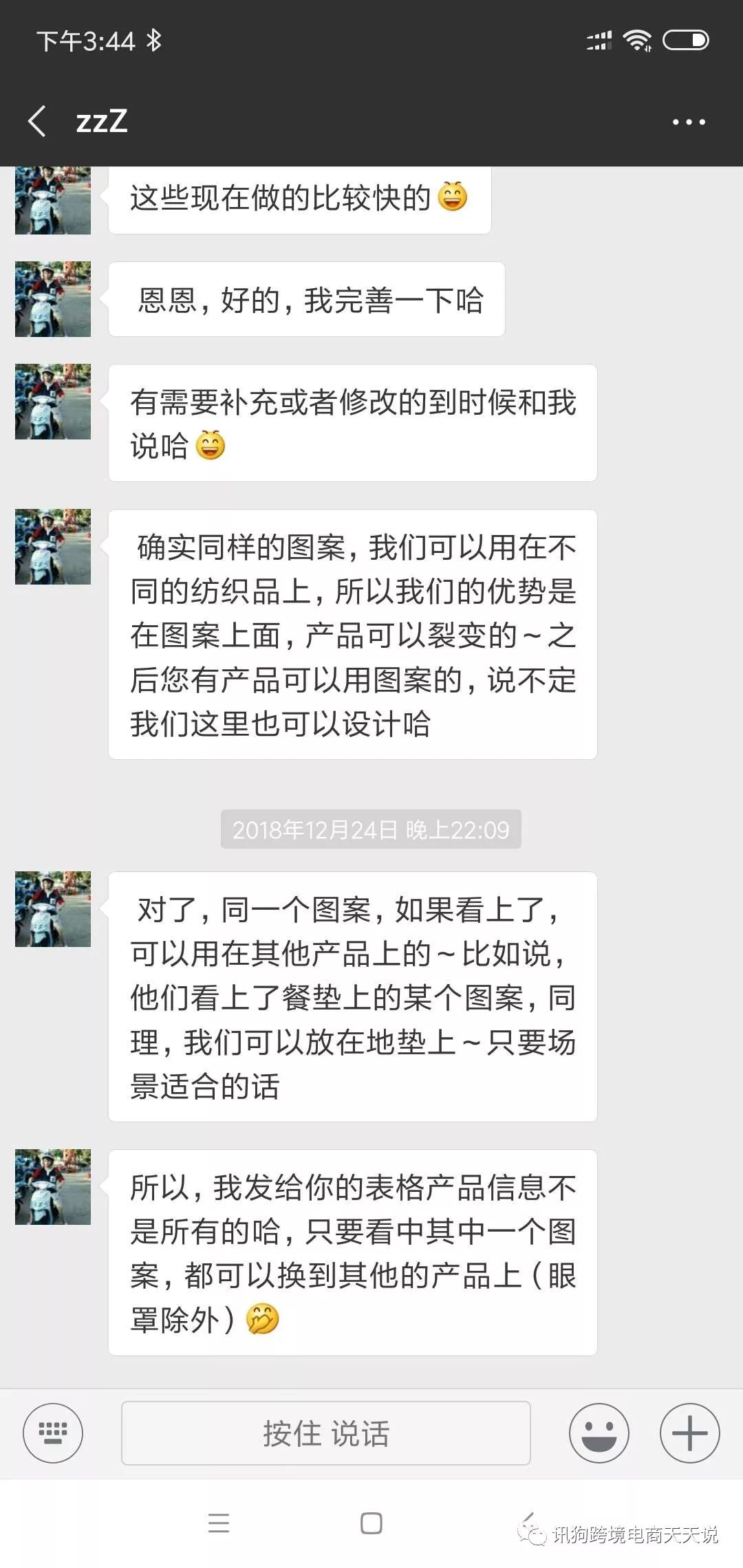Open sender's avatar beside 恩恩，好的 message

53,299
